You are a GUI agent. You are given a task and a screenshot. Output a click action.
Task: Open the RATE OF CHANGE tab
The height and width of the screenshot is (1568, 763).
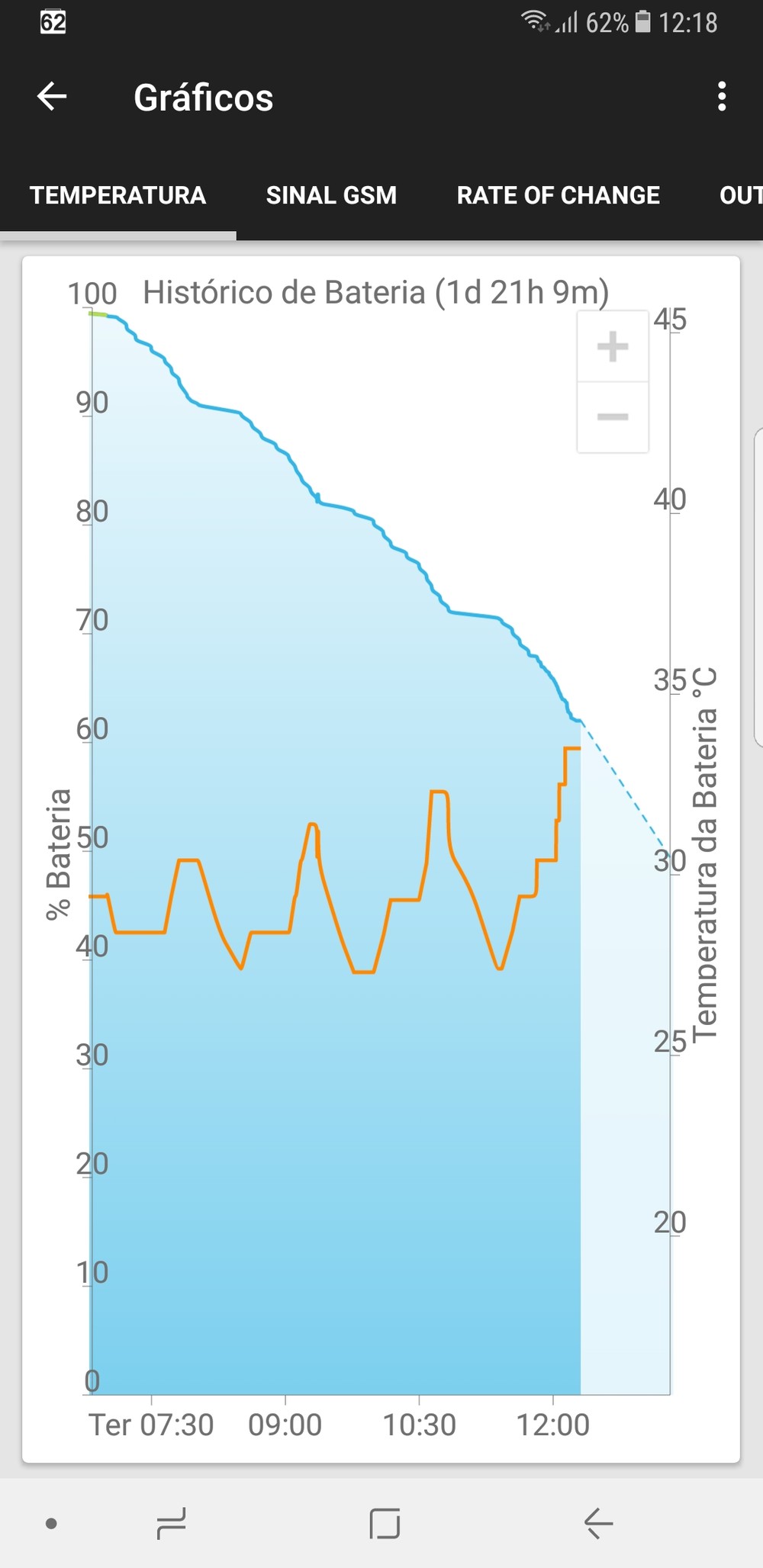click(558, 195)
